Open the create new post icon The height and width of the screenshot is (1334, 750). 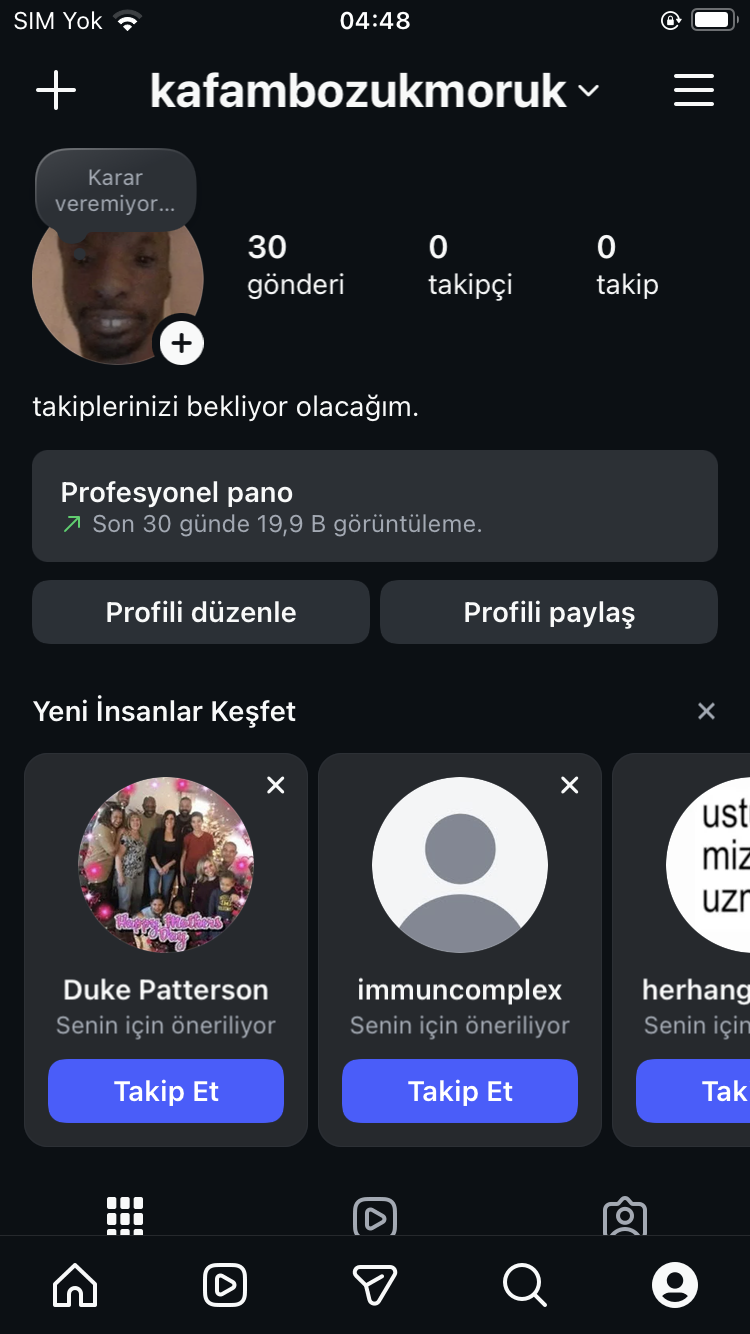56,90
